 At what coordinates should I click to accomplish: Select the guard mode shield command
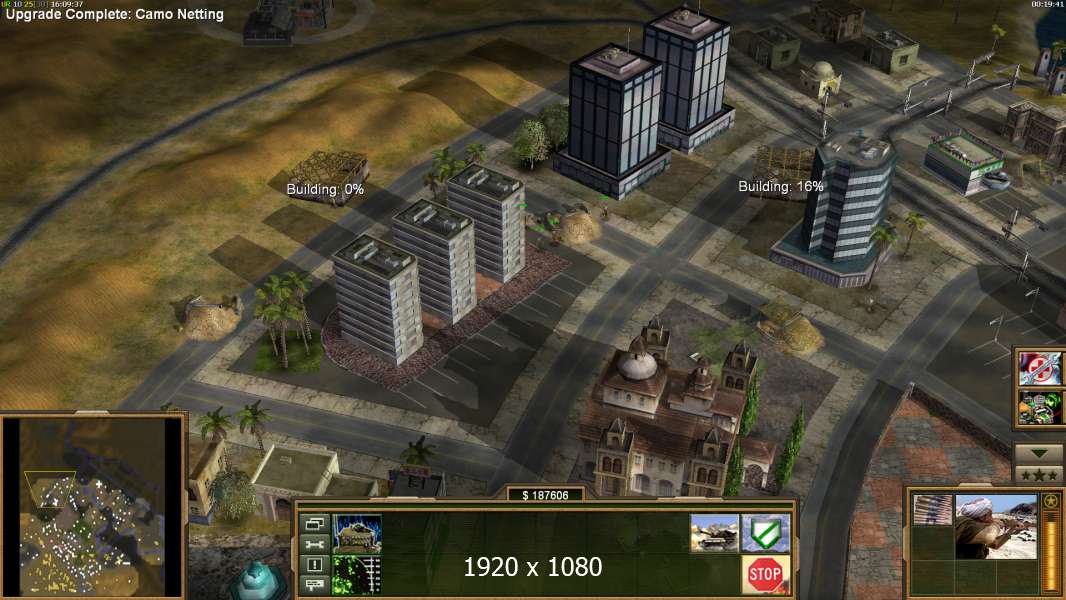(x=765, y=533)
